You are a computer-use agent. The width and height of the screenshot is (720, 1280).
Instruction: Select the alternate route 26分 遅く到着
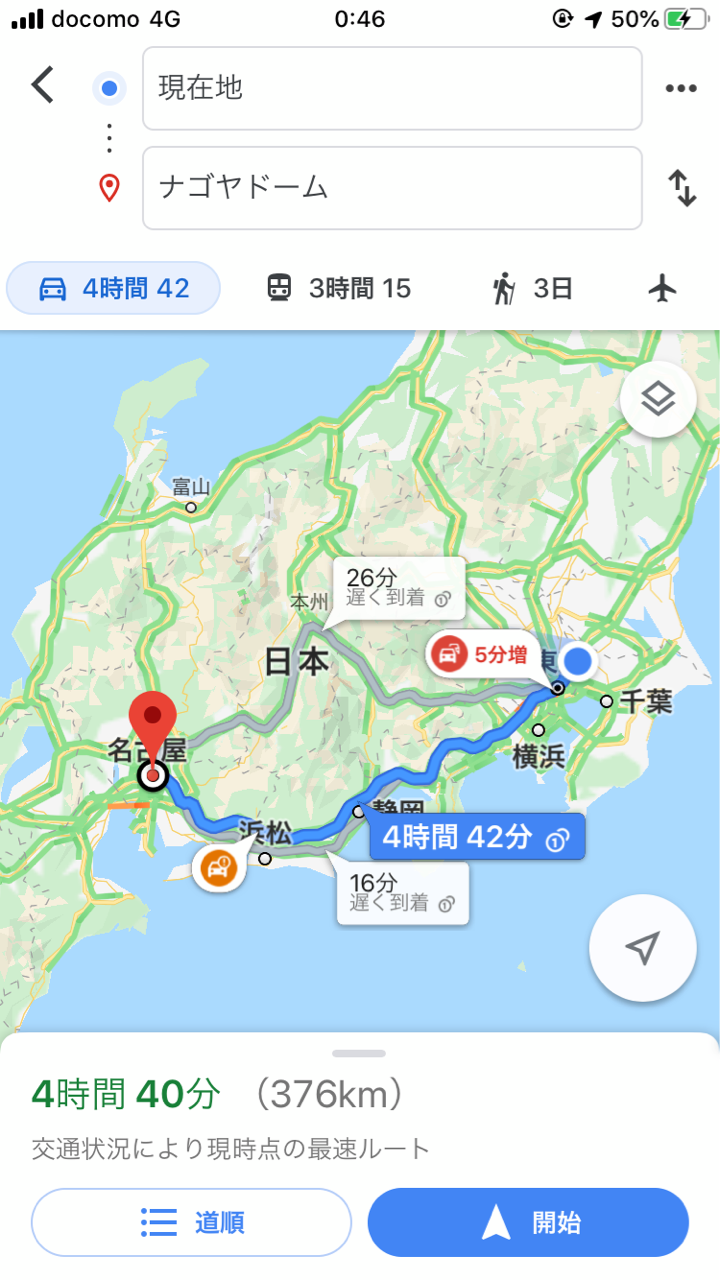point(399,588)
